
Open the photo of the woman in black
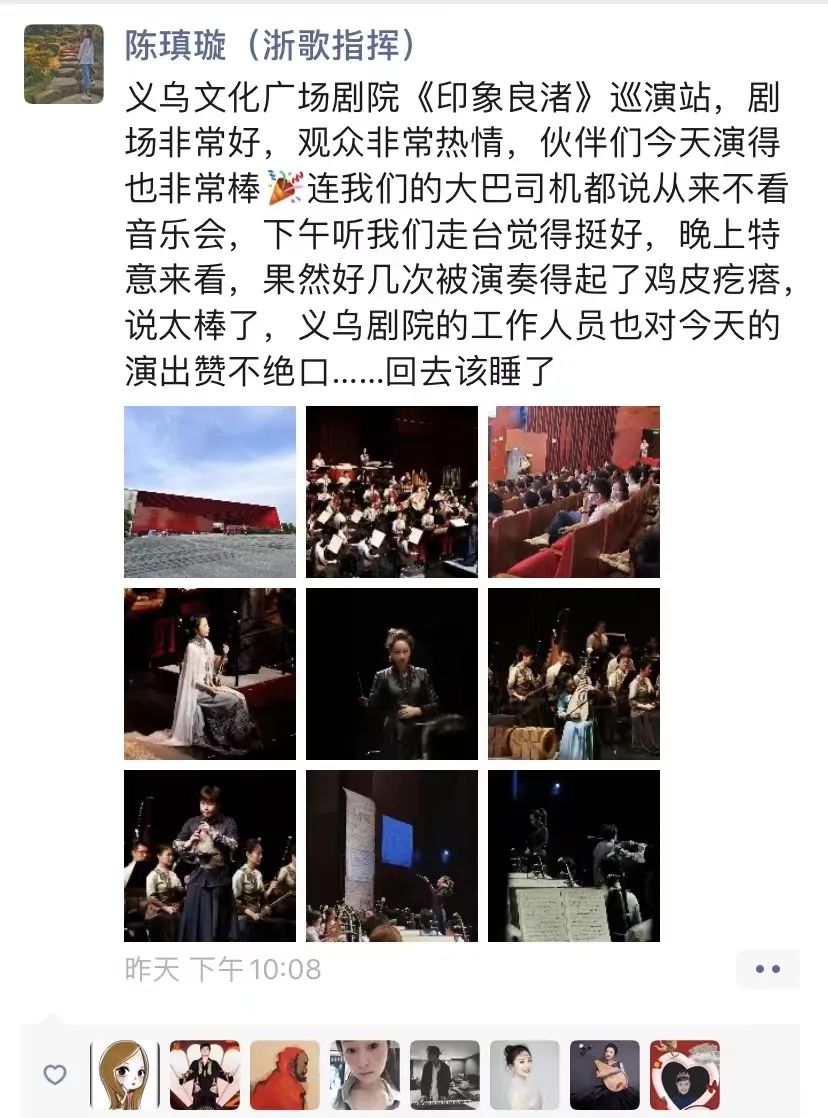(x=392, y=674)
